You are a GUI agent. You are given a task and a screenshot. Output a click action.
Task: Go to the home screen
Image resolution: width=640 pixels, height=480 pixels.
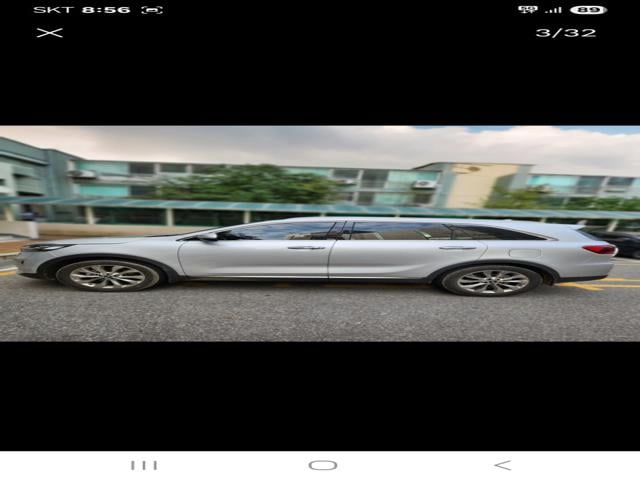322,465
